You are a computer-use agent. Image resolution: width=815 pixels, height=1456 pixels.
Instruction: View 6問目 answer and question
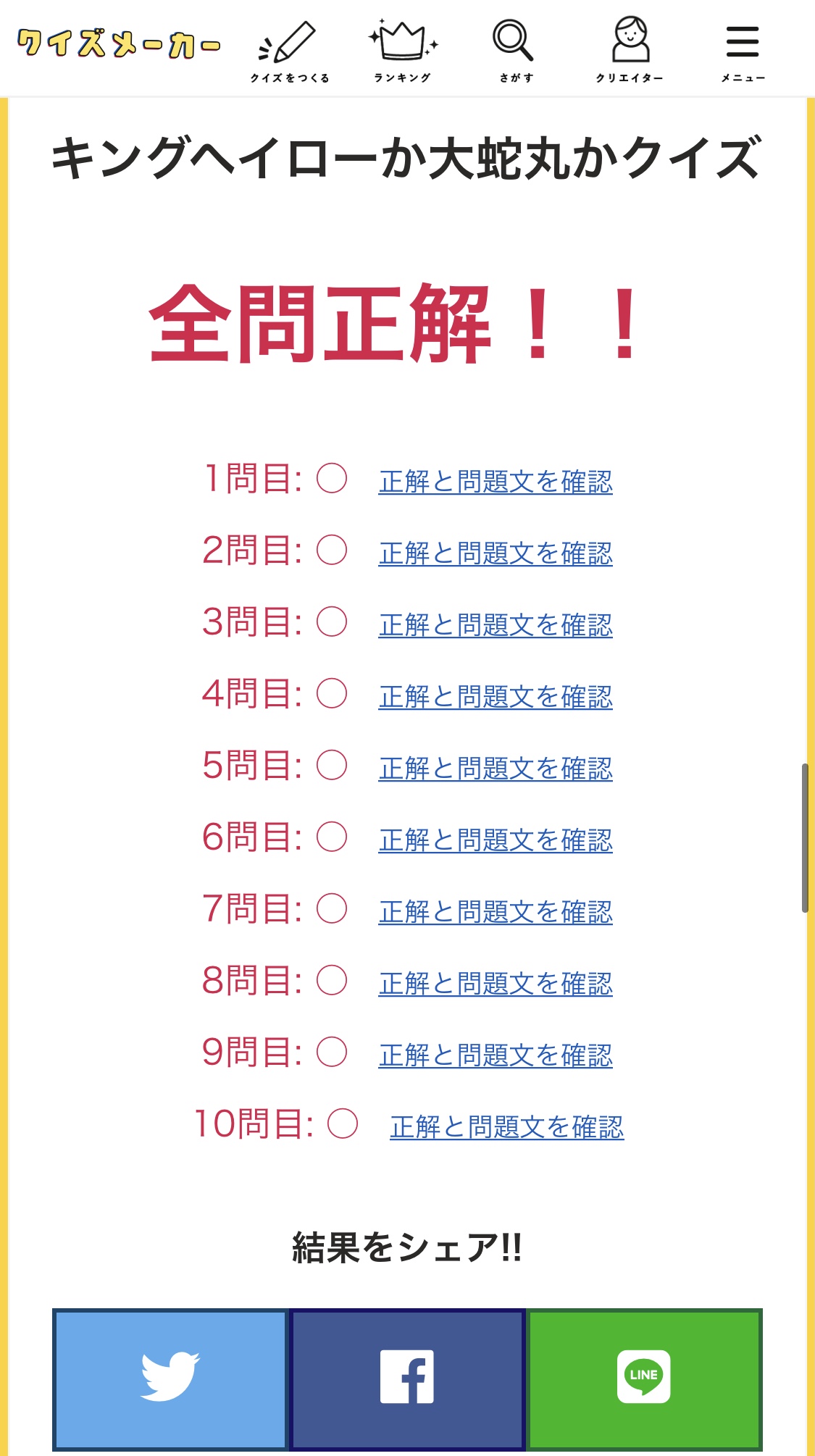pos(496,840)
